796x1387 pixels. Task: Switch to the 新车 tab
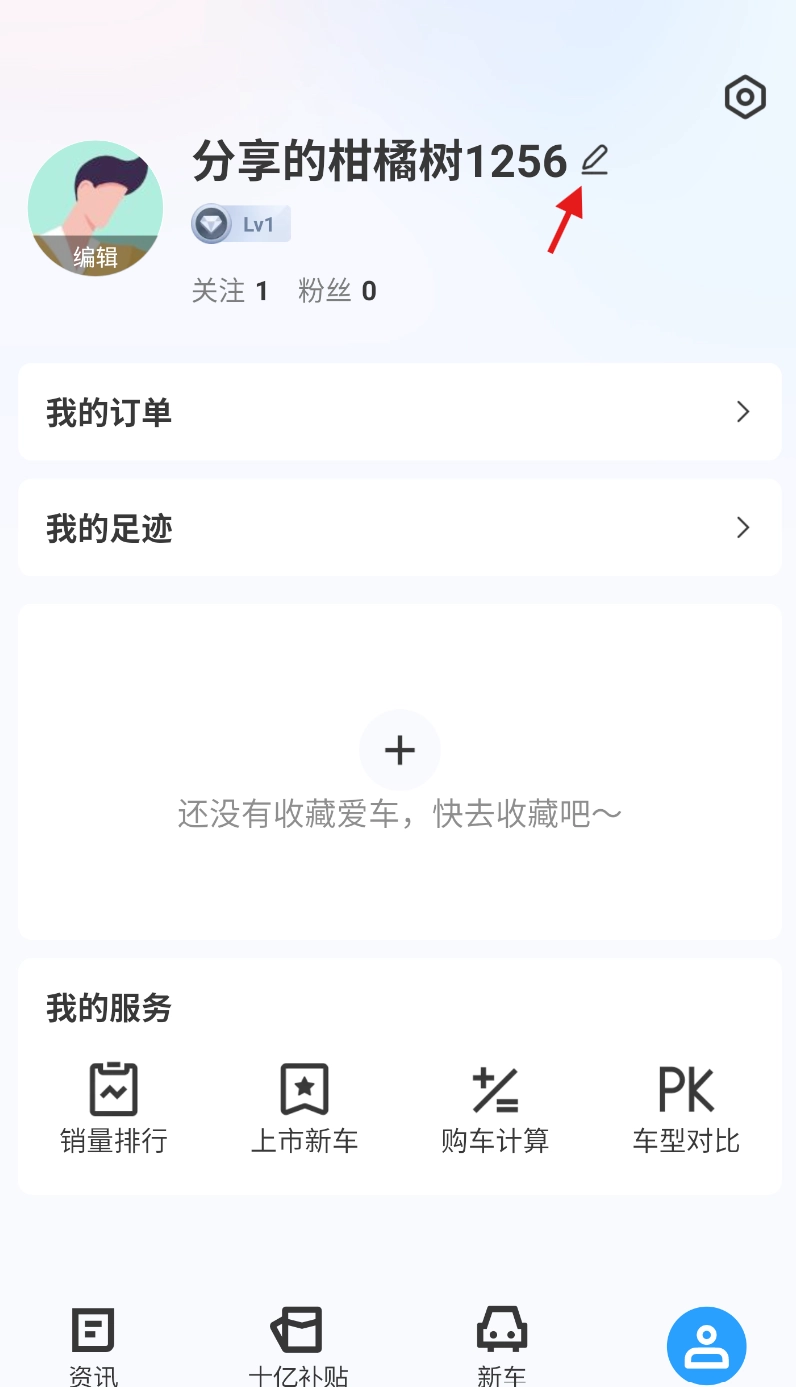pos(502,1345)
